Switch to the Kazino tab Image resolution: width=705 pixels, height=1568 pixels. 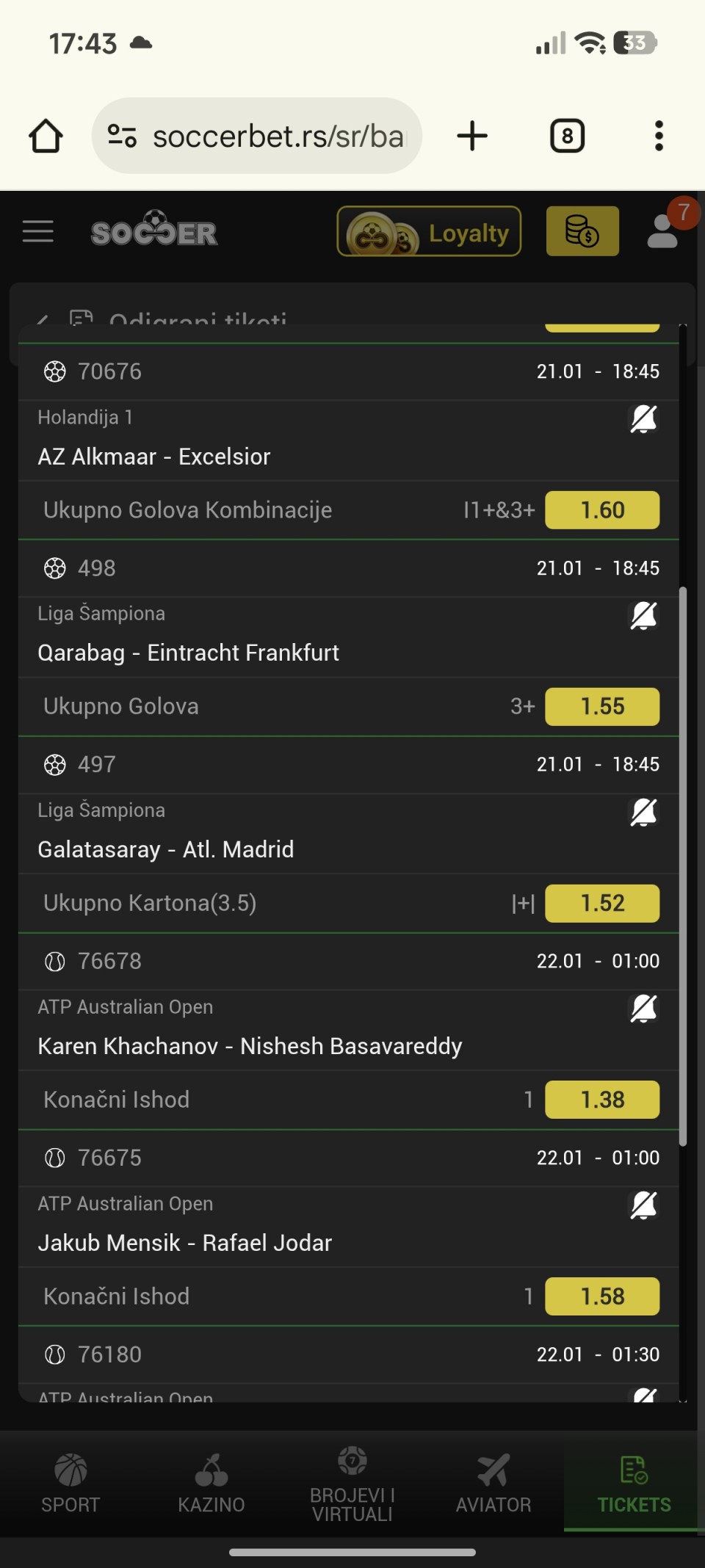(x=211, y=1484)
